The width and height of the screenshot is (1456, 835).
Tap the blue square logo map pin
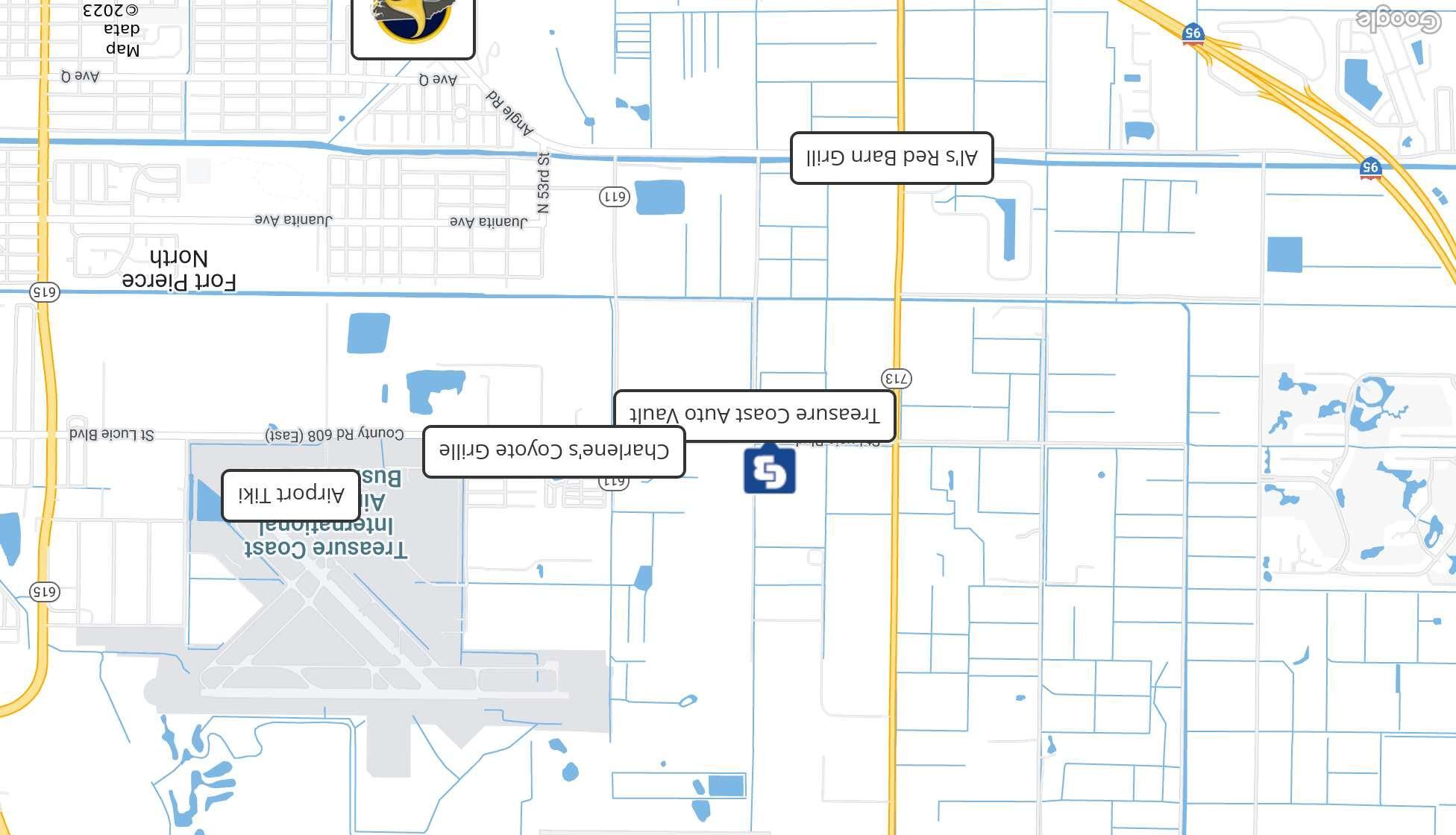pyautogui.click(x=769, y=470)
